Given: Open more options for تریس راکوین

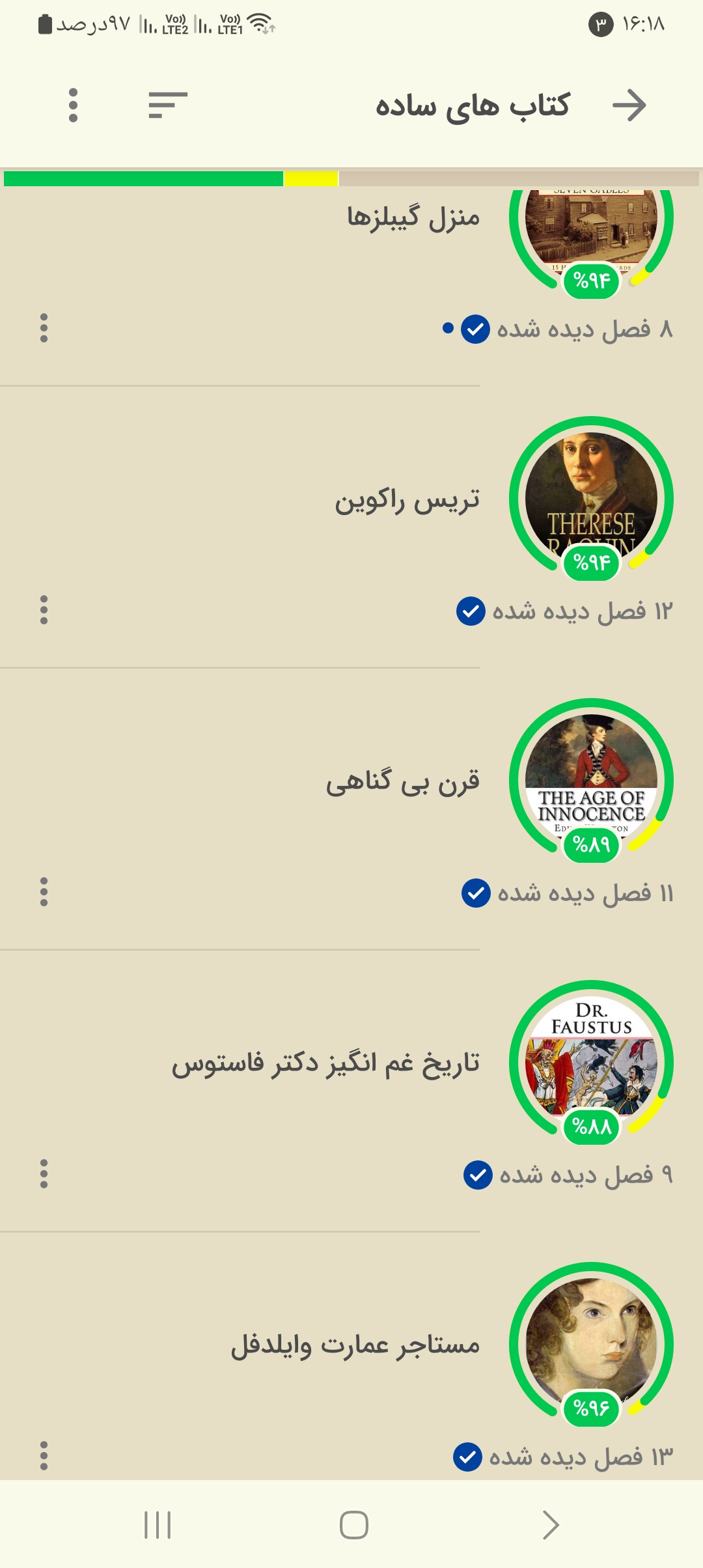Looking at the screenshot, I should coord(44,610).
